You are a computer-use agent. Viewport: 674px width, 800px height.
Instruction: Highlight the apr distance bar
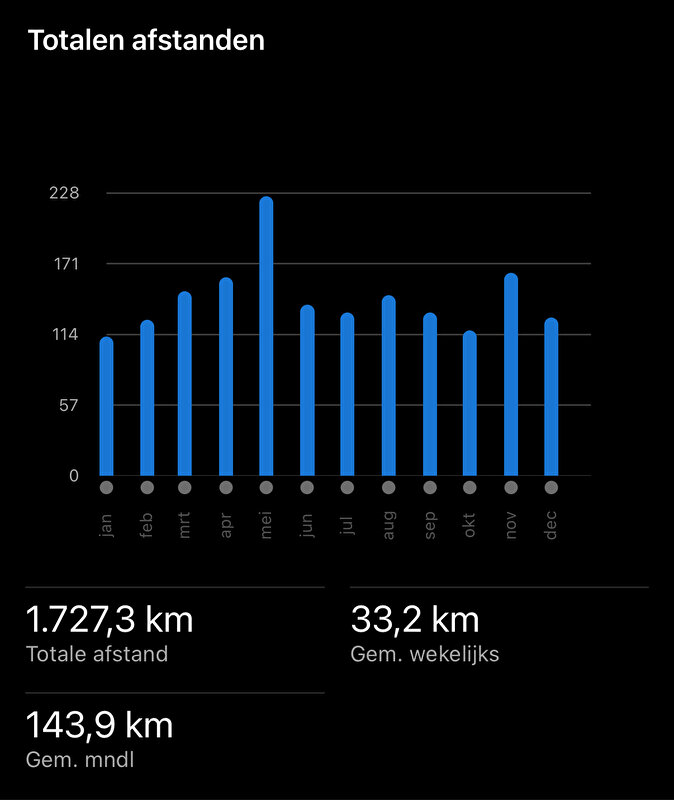coord(226,377)
